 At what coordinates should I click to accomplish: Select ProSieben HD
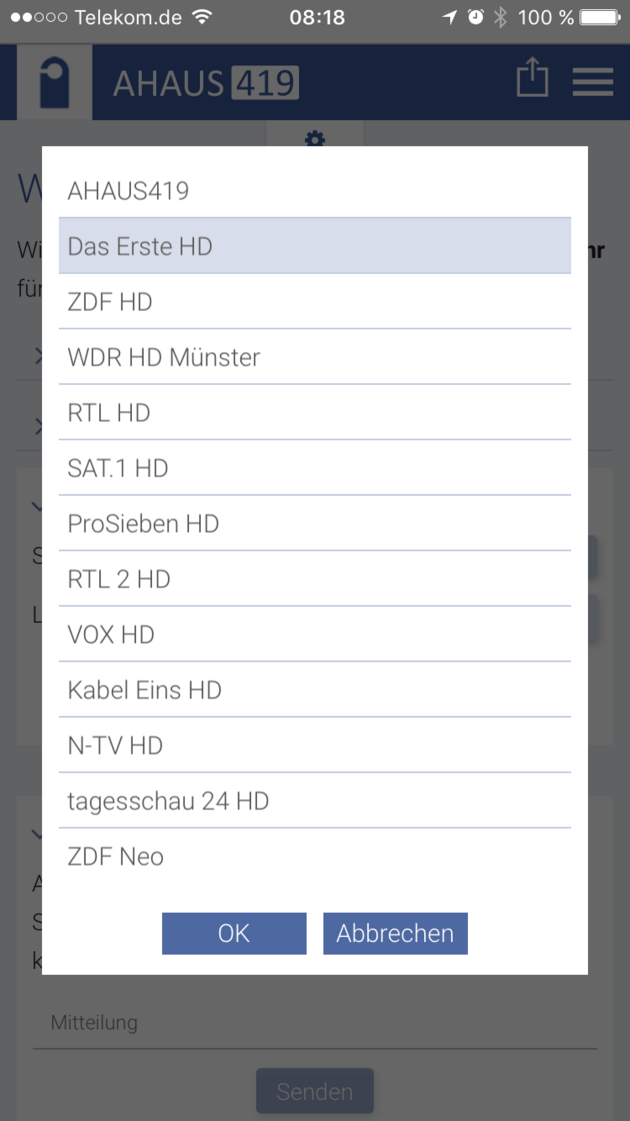click(x=314, y=523)
